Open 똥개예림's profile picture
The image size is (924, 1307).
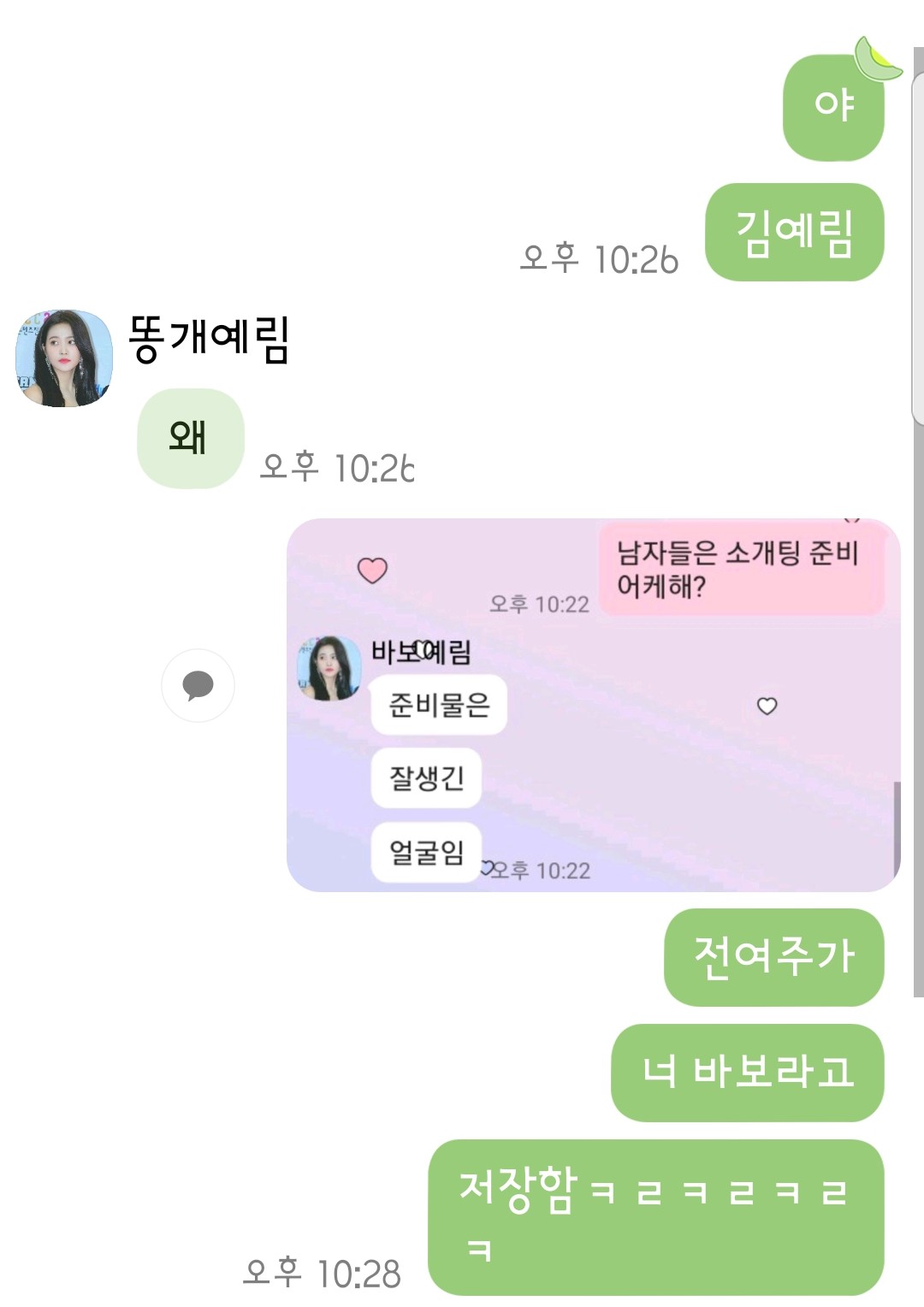click(x=64, y=358)
